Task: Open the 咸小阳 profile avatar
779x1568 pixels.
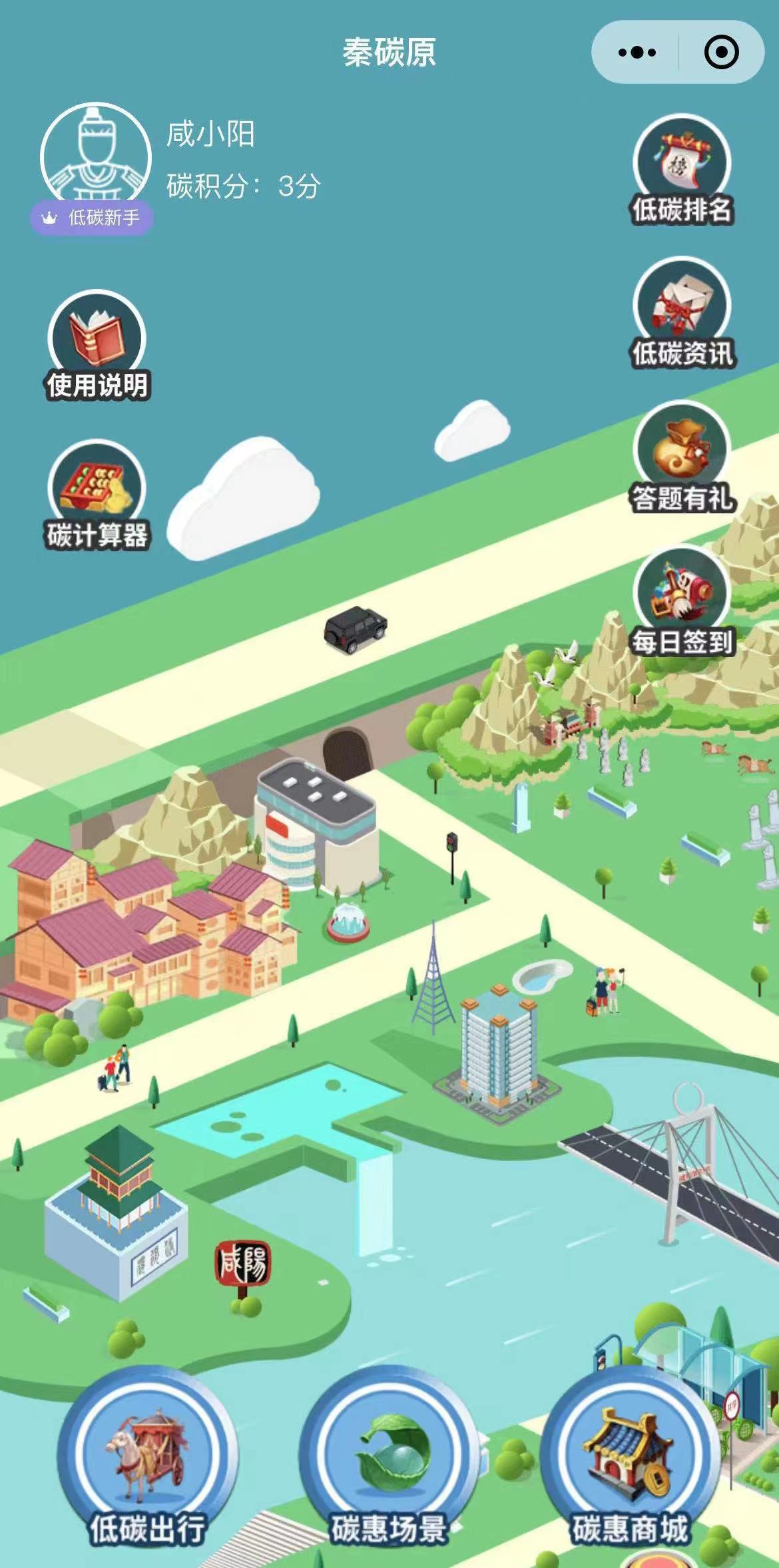Action: pos(96,157)
